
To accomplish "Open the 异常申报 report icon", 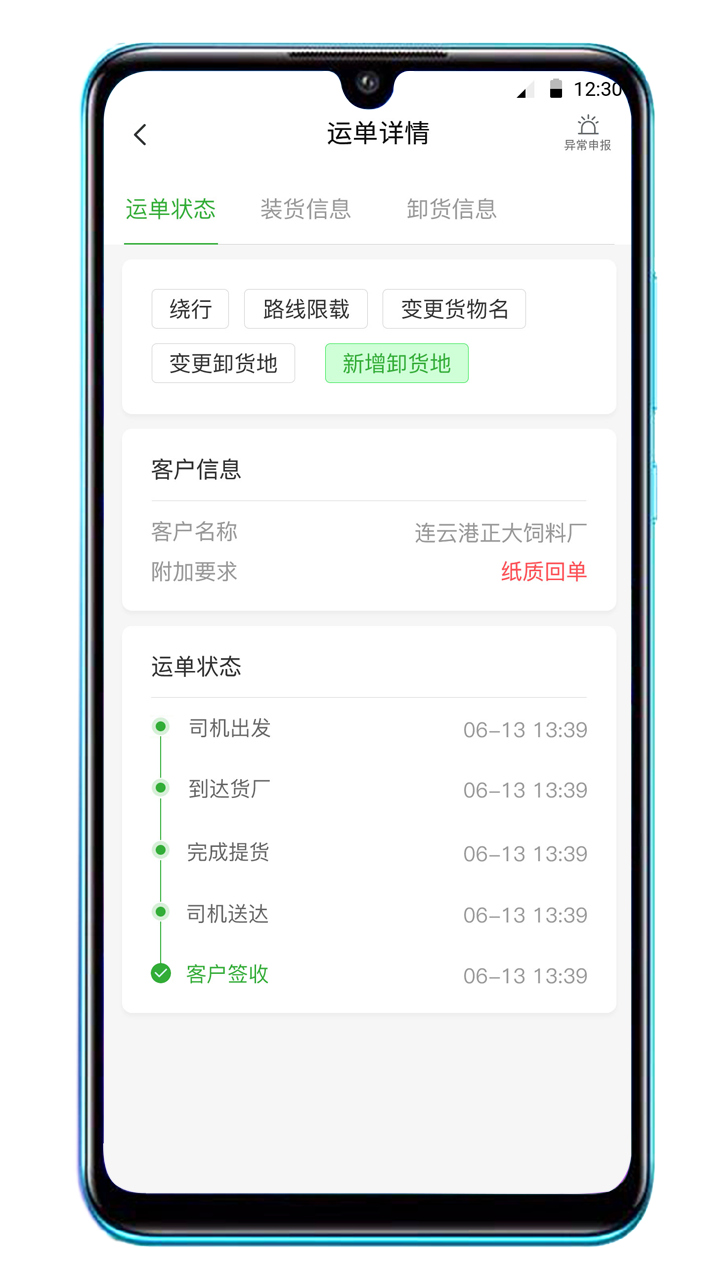I will 587,133.
